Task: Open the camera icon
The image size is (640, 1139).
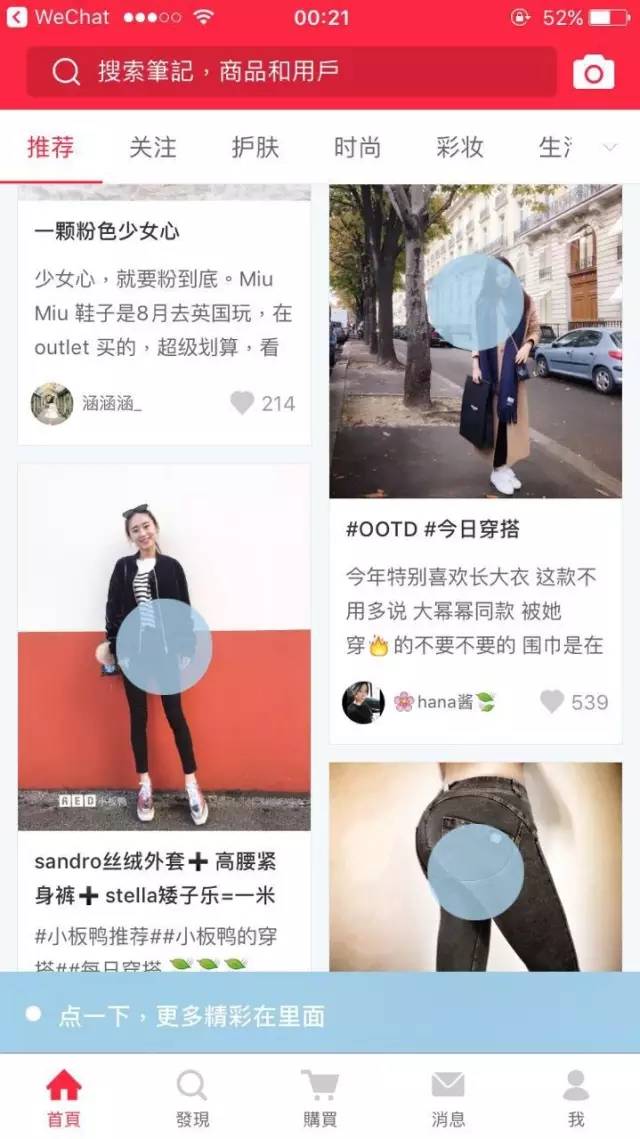Action: [x=593, y=72]
